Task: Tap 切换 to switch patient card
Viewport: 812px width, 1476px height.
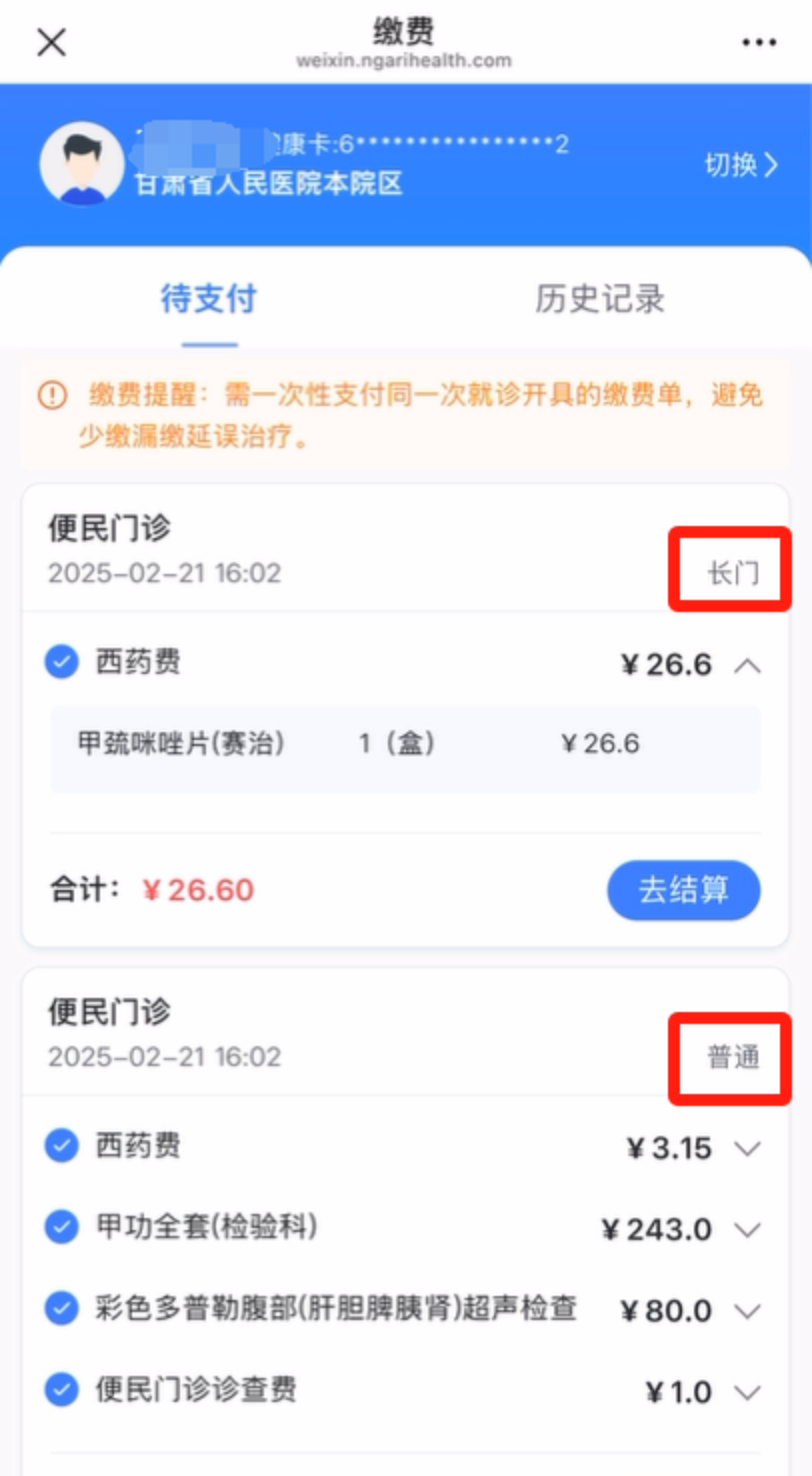Action: point(740,165)
